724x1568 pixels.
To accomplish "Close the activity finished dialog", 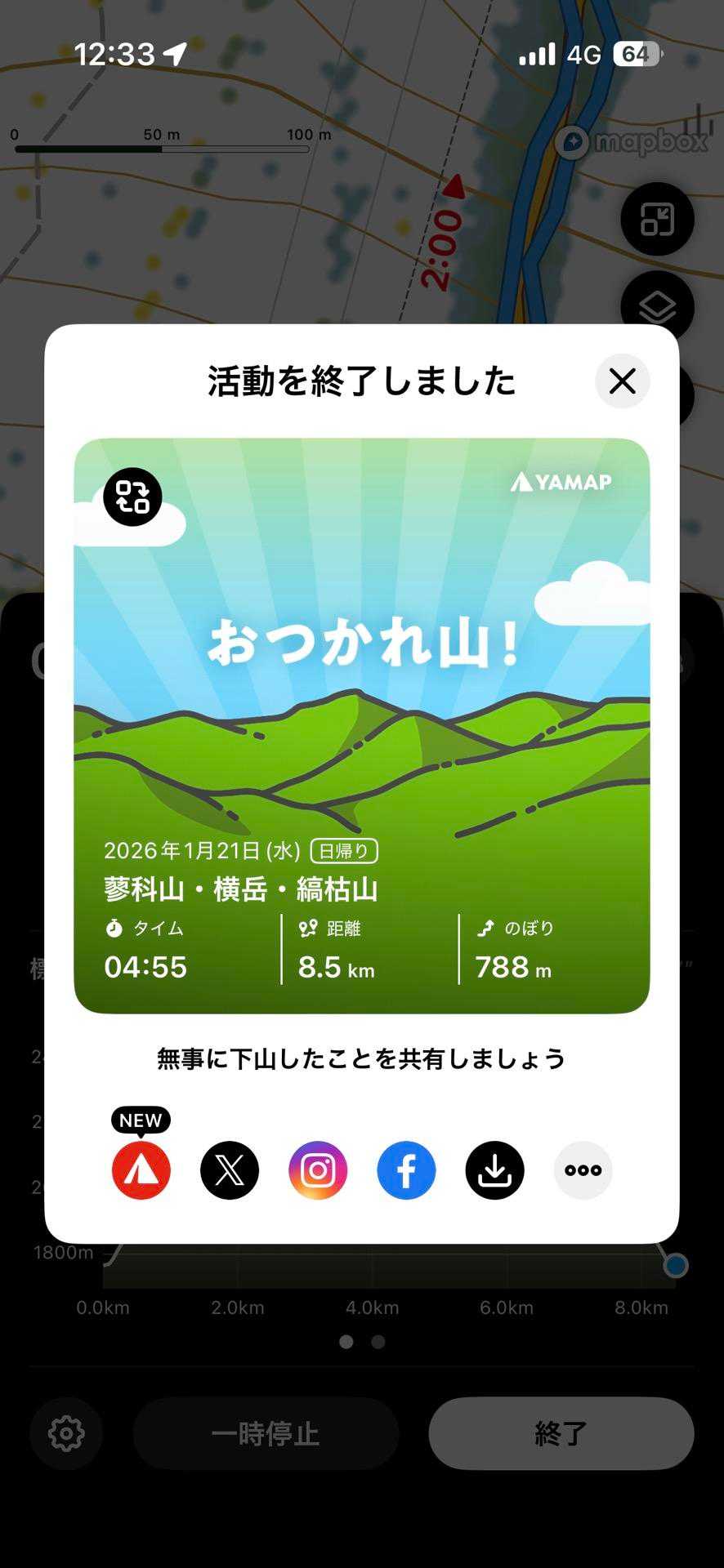I will (622, 381).
